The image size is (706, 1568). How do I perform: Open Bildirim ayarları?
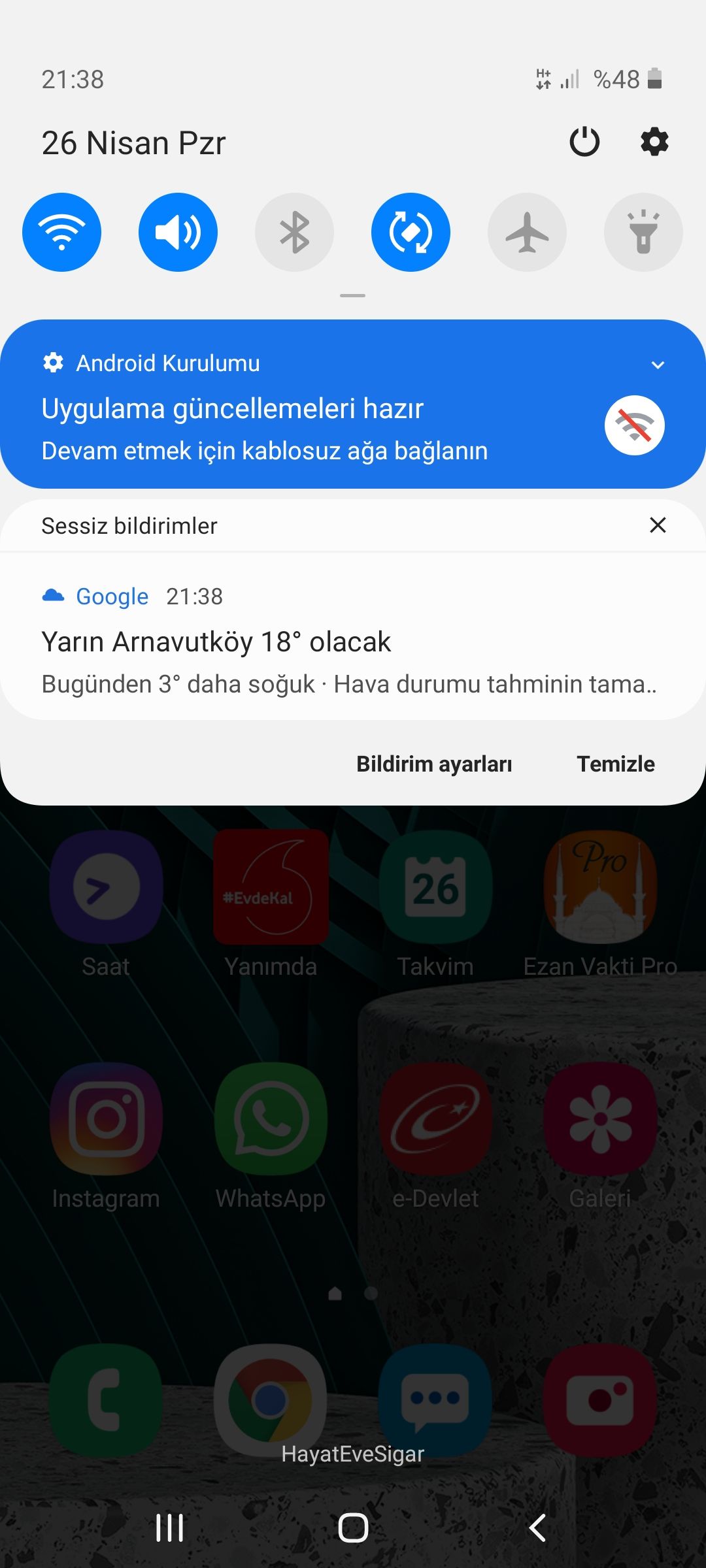tap(434, 764)
